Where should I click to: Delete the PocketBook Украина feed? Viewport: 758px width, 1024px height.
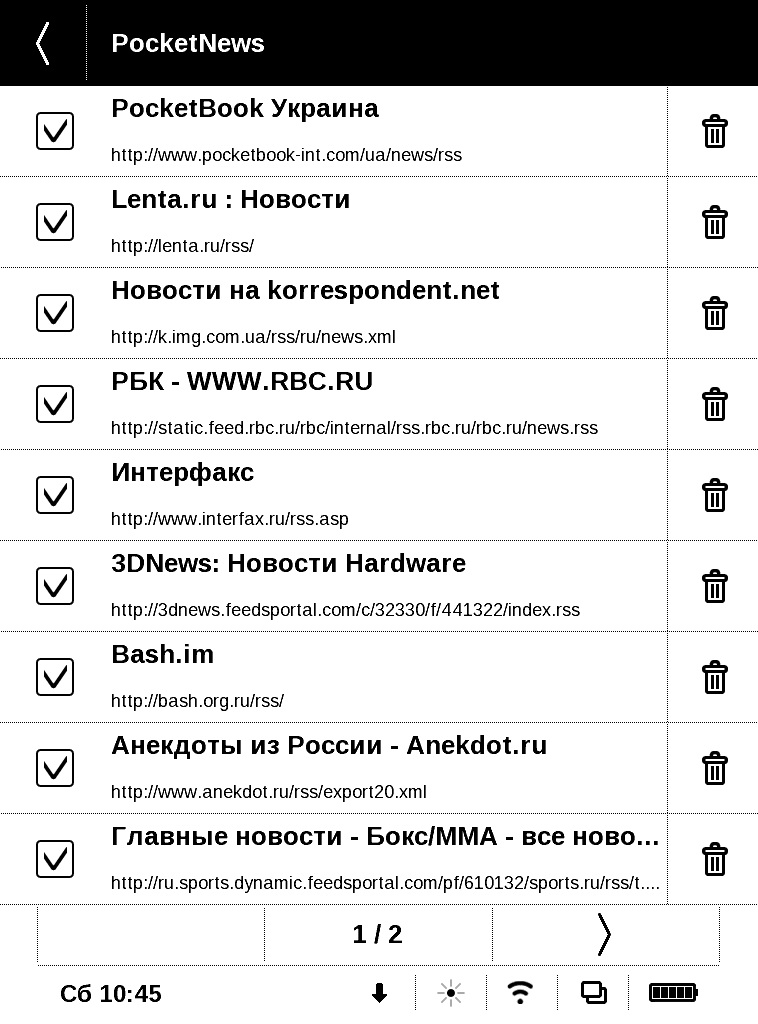[x=714, y=132]
